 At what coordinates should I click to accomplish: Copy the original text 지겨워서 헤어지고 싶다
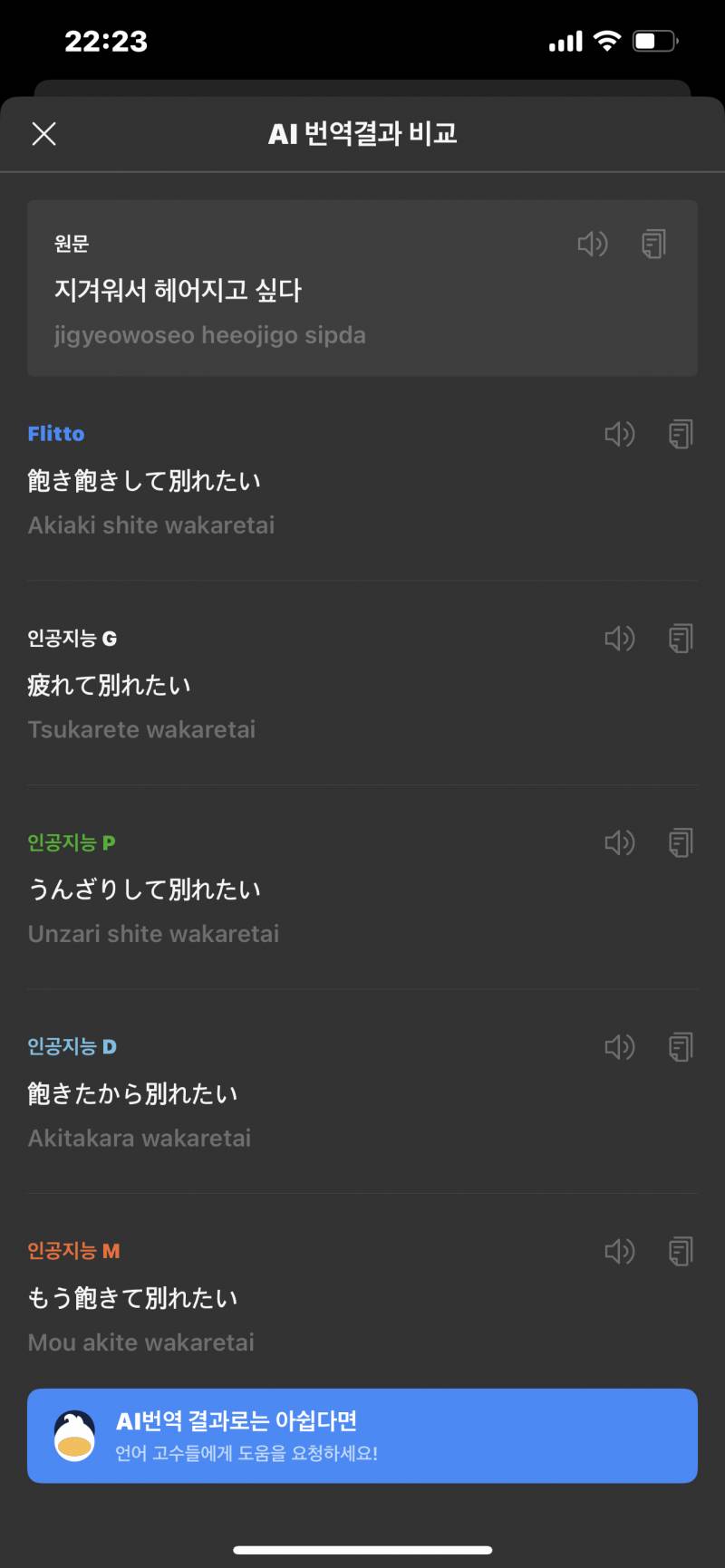pyautogui.click(x=654, y=243)
